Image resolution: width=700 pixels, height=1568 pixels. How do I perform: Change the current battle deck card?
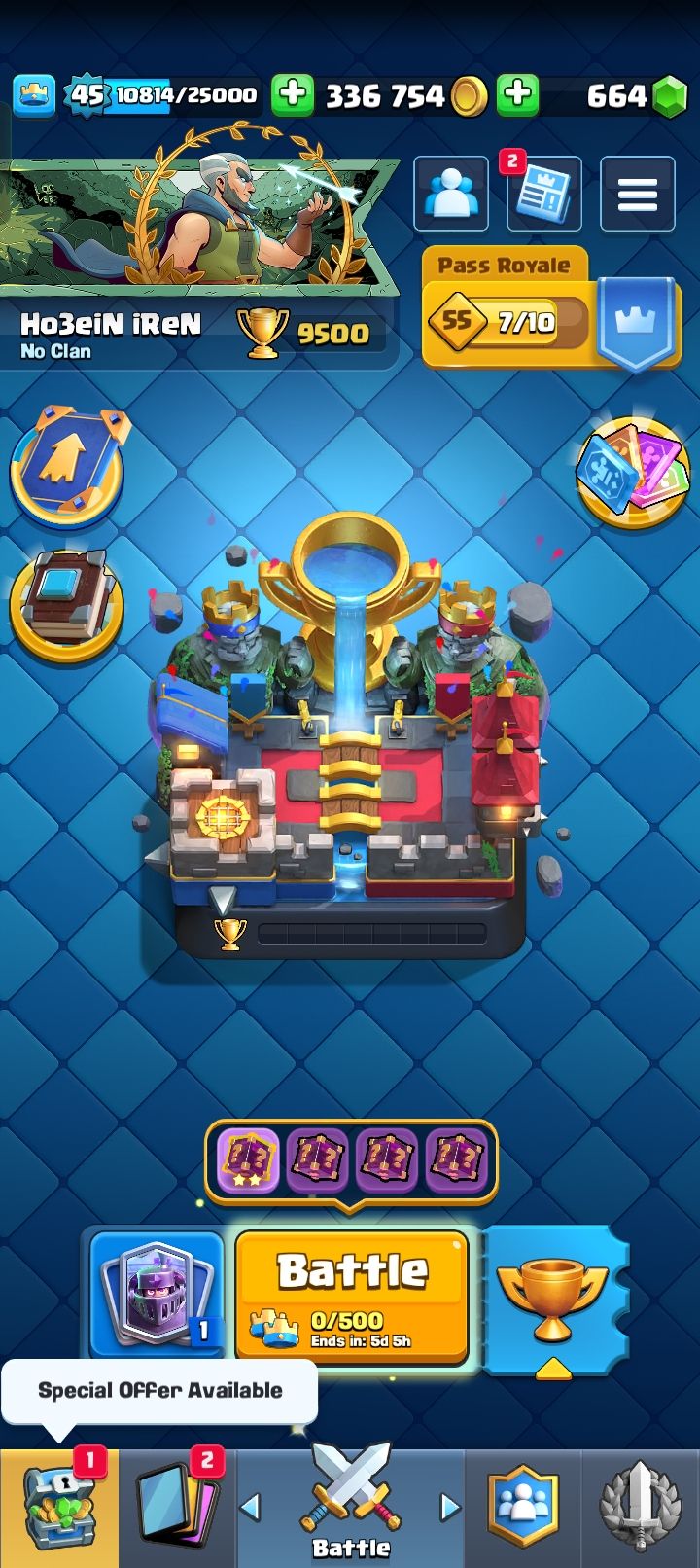tap(157, 1294)
